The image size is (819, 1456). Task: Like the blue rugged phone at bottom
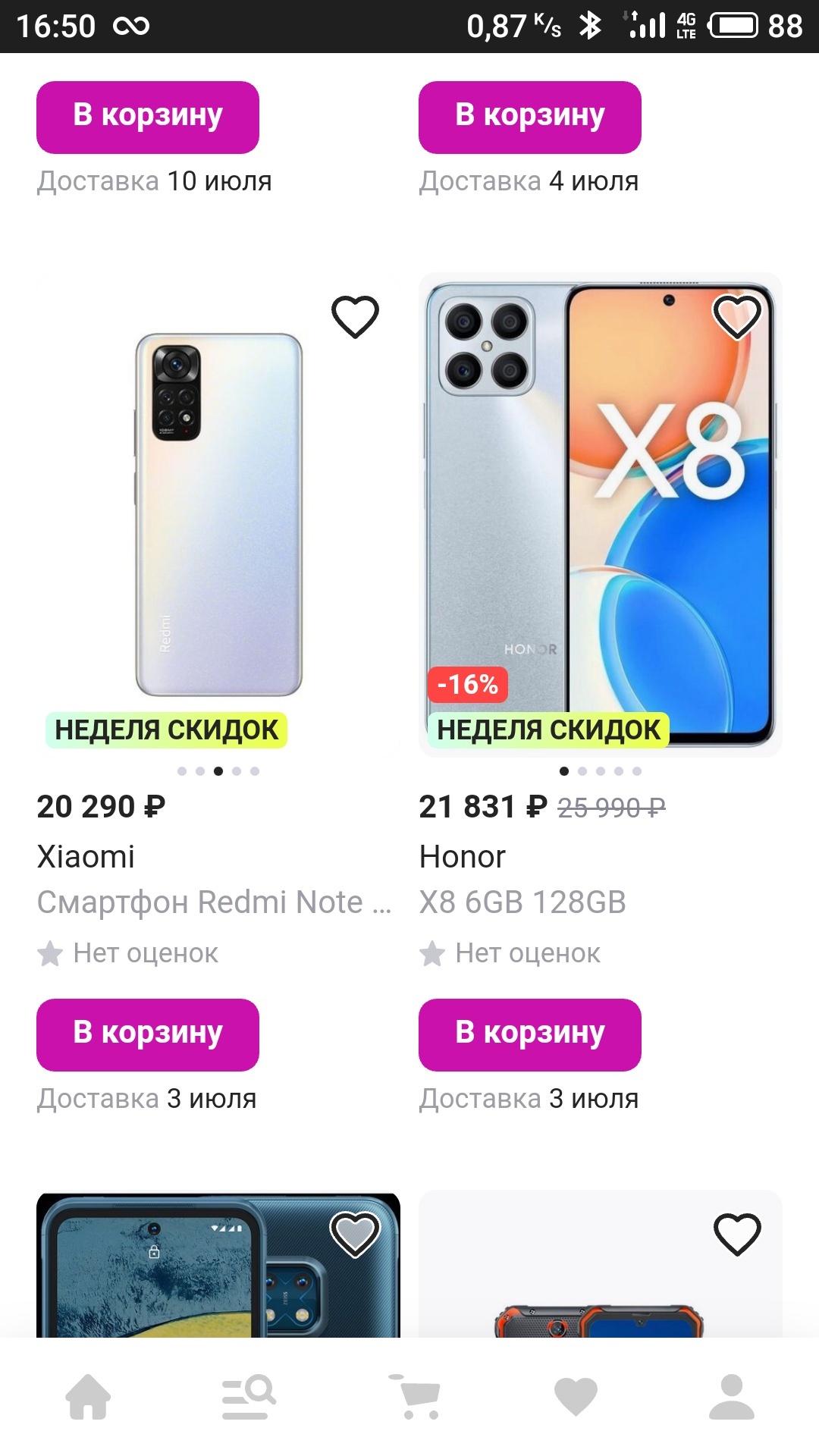pos(355,1235)
